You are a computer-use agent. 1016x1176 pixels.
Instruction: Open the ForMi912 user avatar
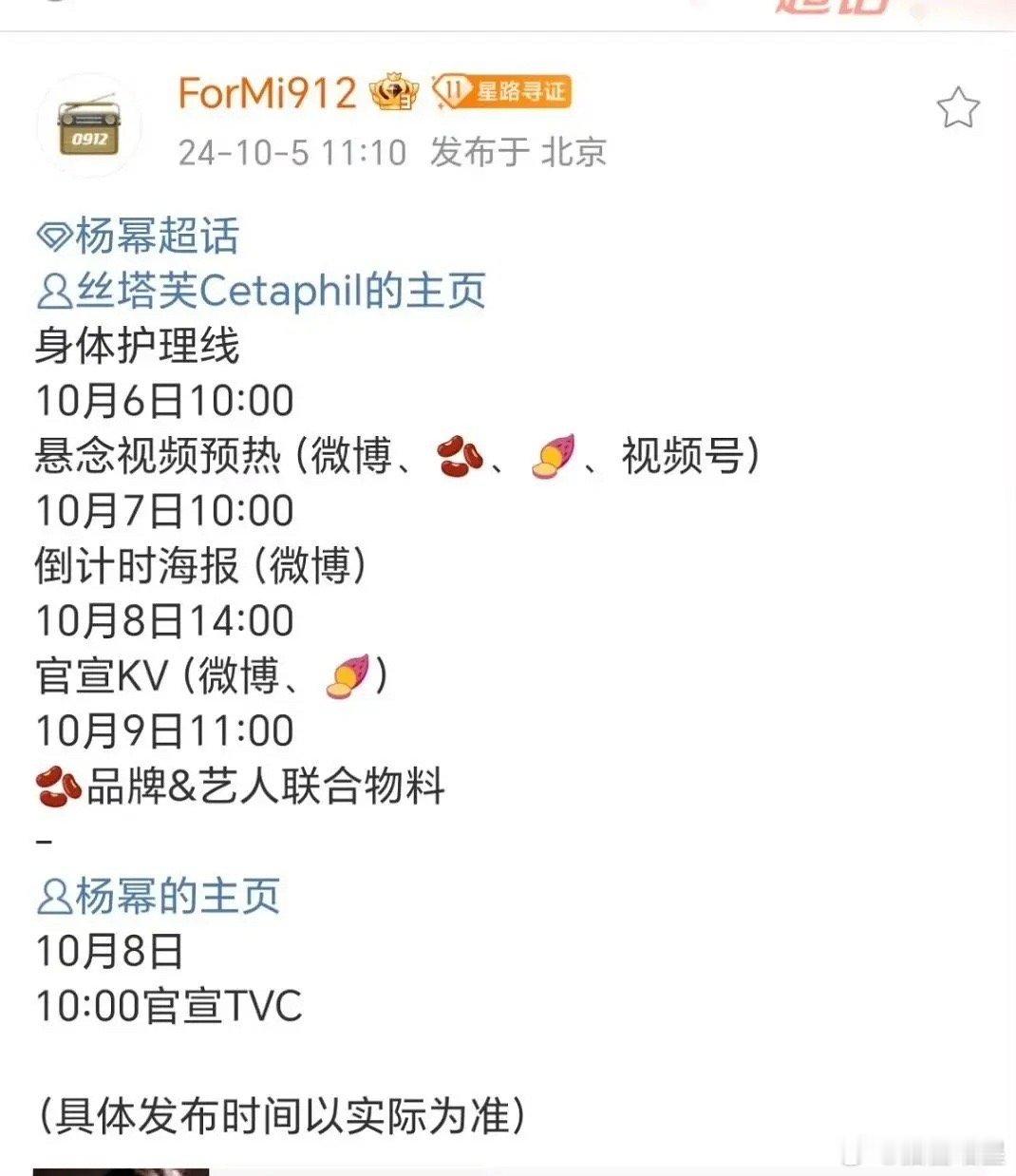[x=89, y=127]
